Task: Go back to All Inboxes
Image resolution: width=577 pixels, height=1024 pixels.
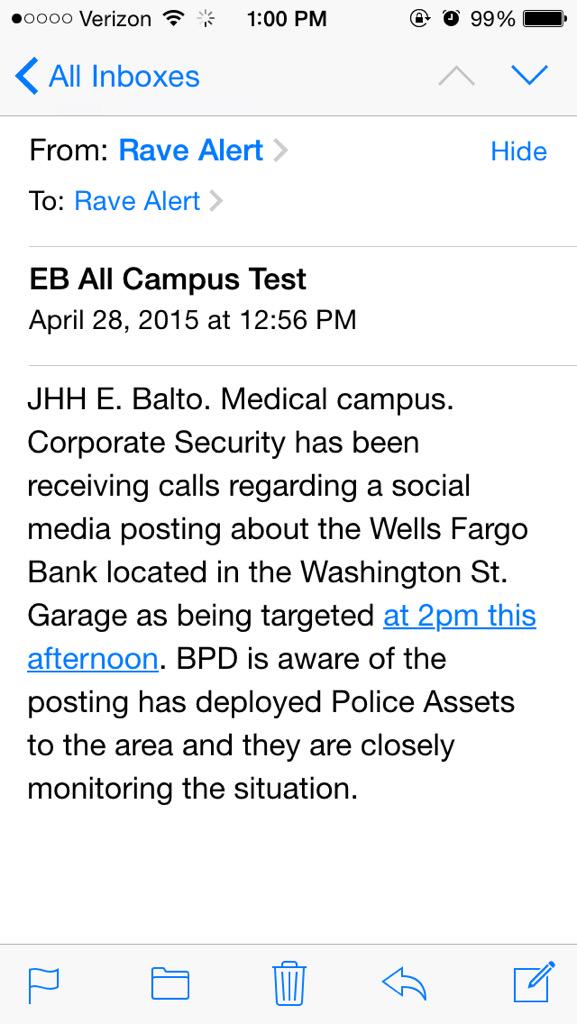Action: click(107, 76)
